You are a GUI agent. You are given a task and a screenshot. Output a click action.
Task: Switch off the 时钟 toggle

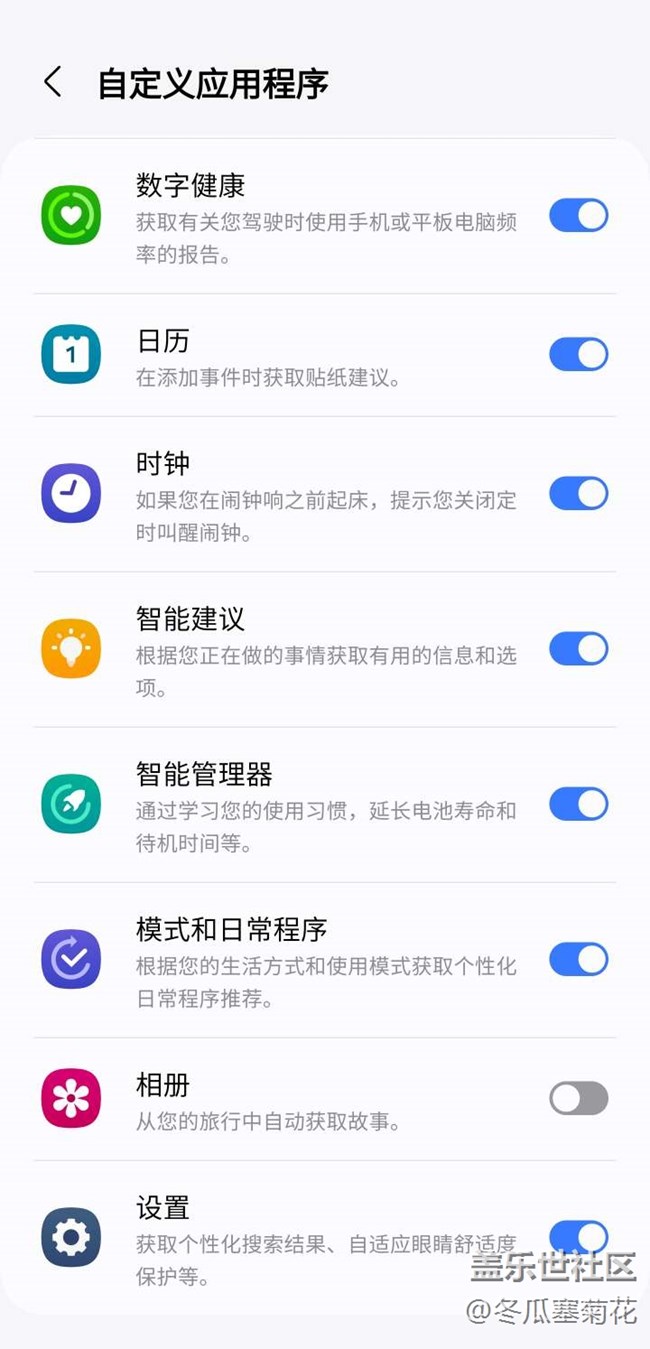(x=578, y=493)
